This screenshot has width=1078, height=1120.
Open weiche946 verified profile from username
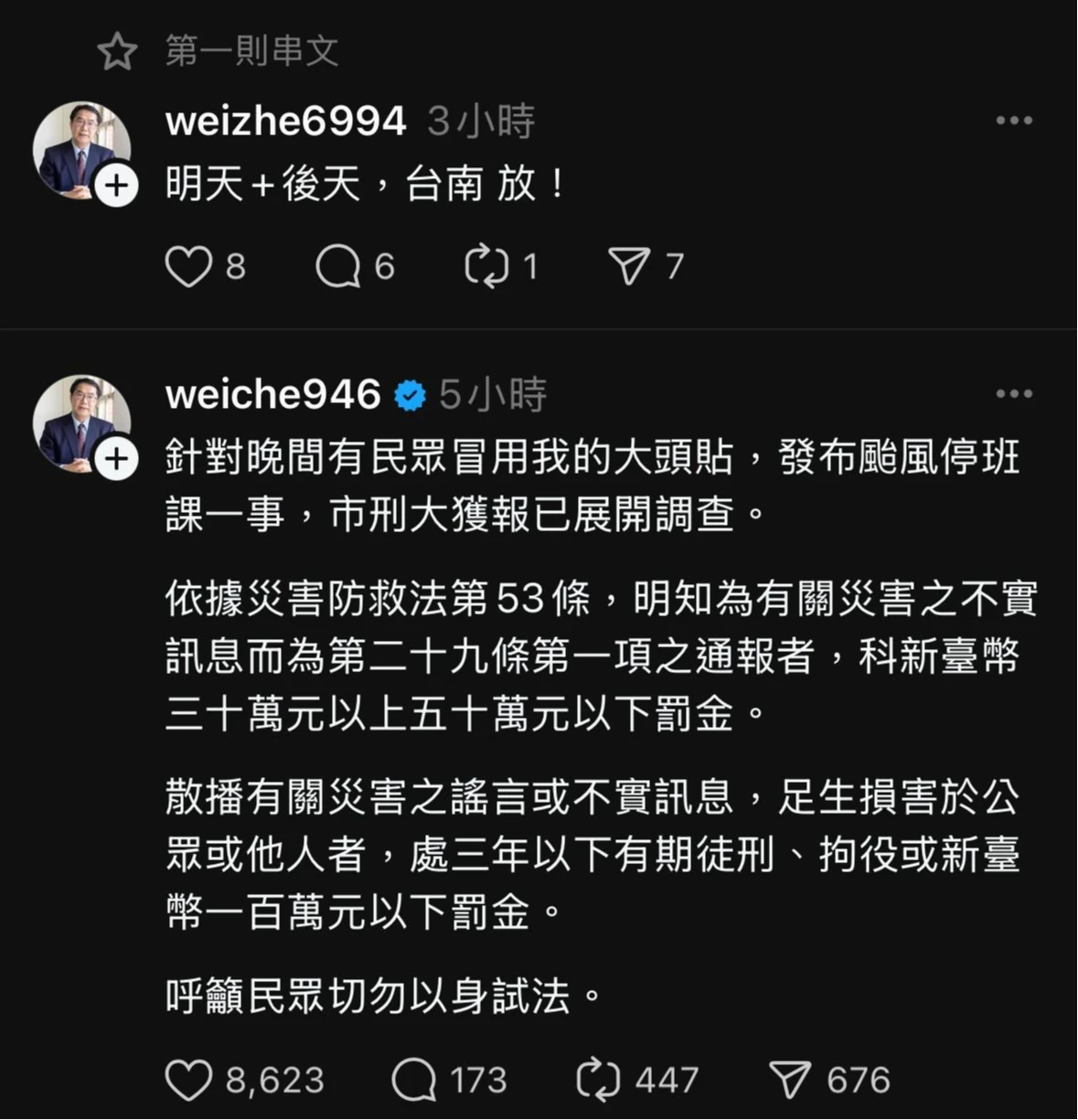tap(272, 395)
